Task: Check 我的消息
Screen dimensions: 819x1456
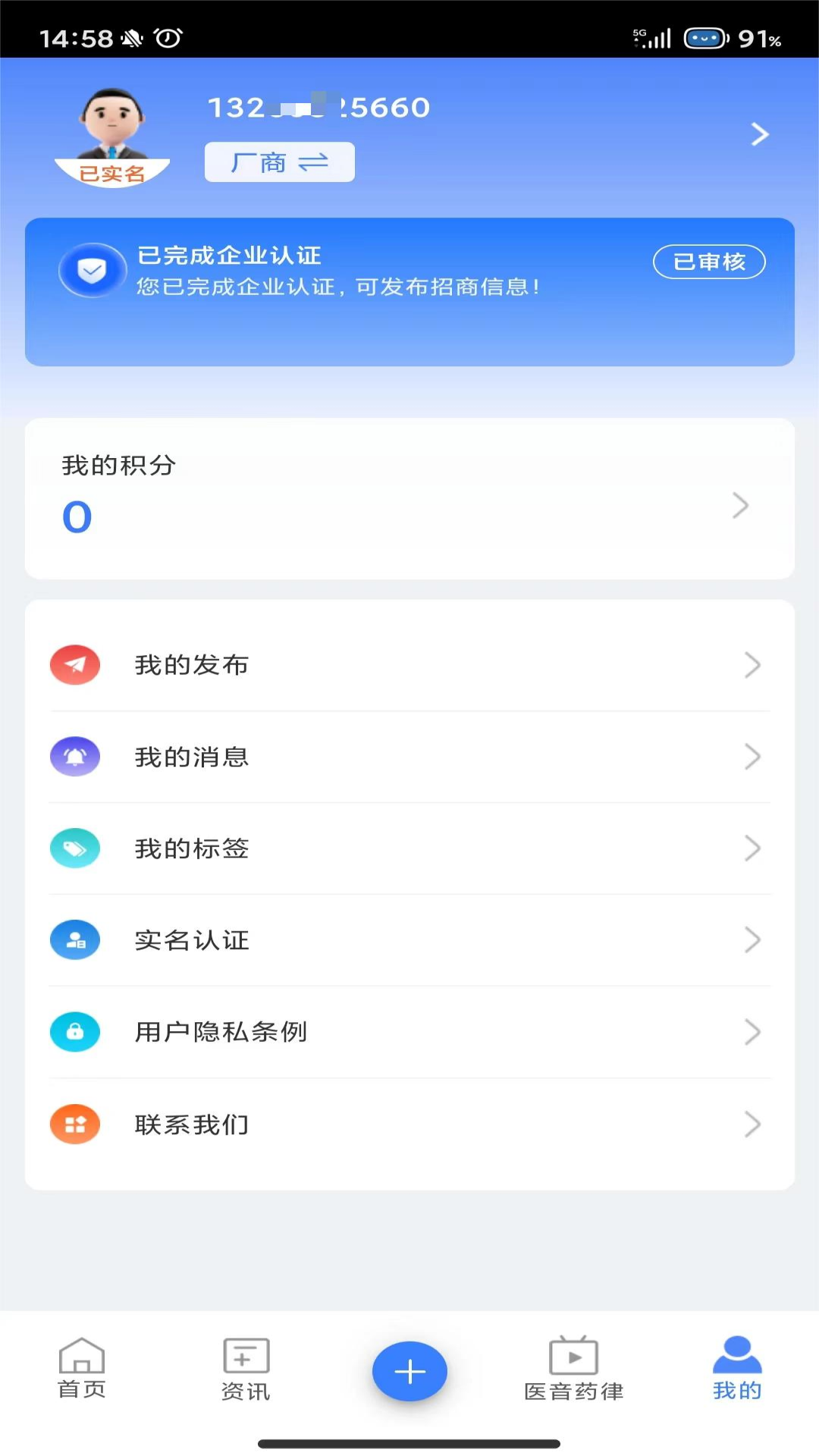Action: click(x=409, y=757)
